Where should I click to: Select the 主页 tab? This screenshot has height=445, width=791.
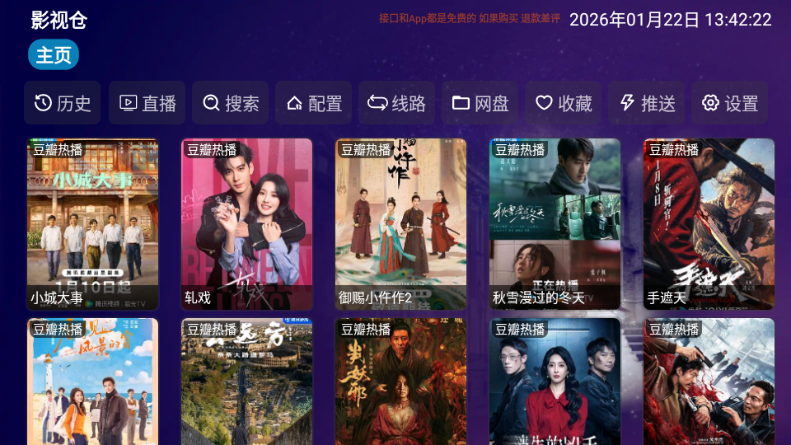(x=54, y=55)
